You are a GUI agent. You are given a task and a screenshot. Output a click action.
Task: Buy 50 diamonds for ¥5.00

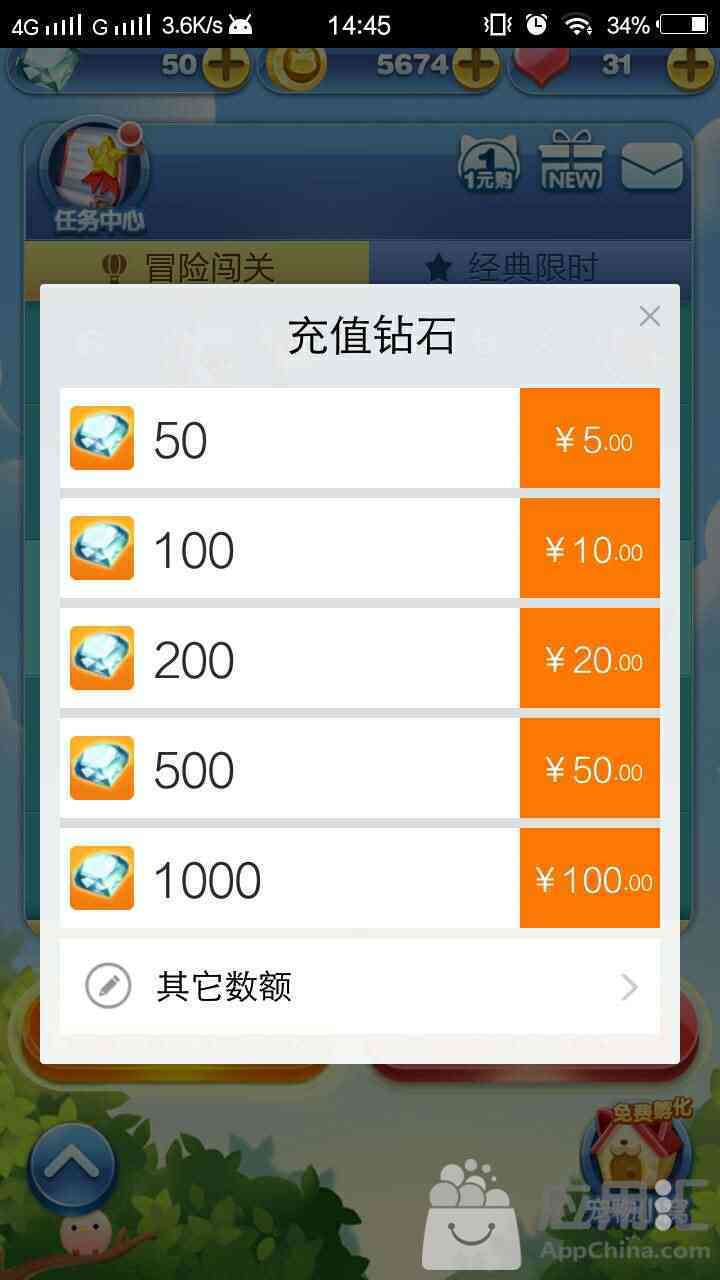click(590, 439)
